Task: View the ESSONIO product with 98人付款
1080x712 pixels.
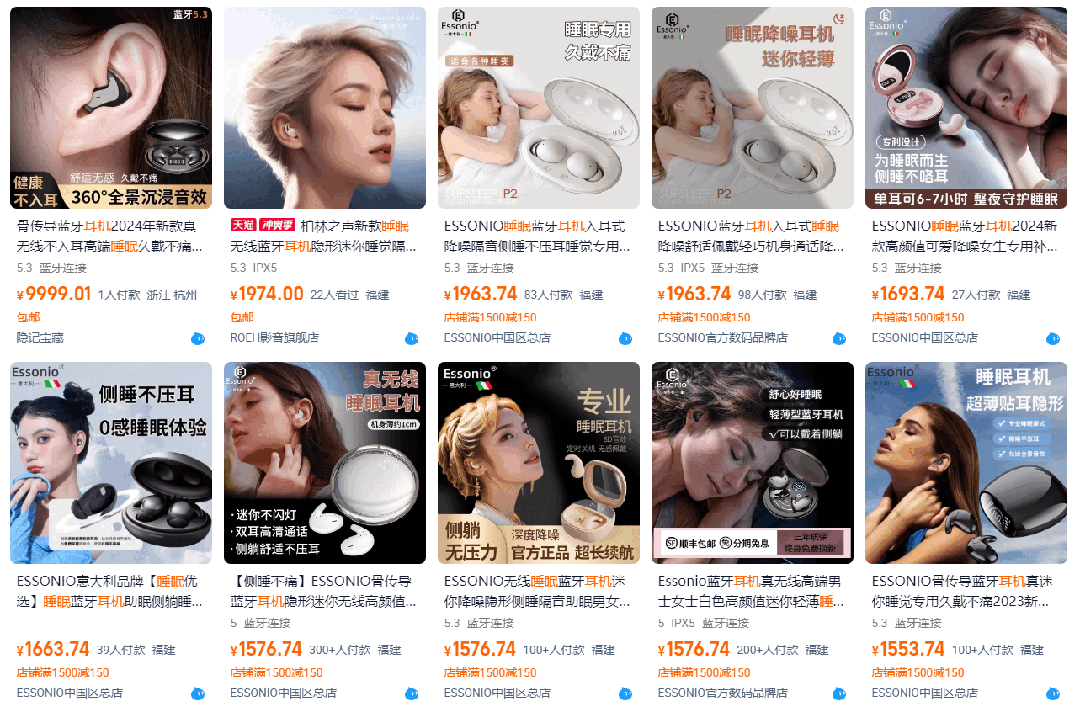Action: pyautogui.click(x=752, y=108)
